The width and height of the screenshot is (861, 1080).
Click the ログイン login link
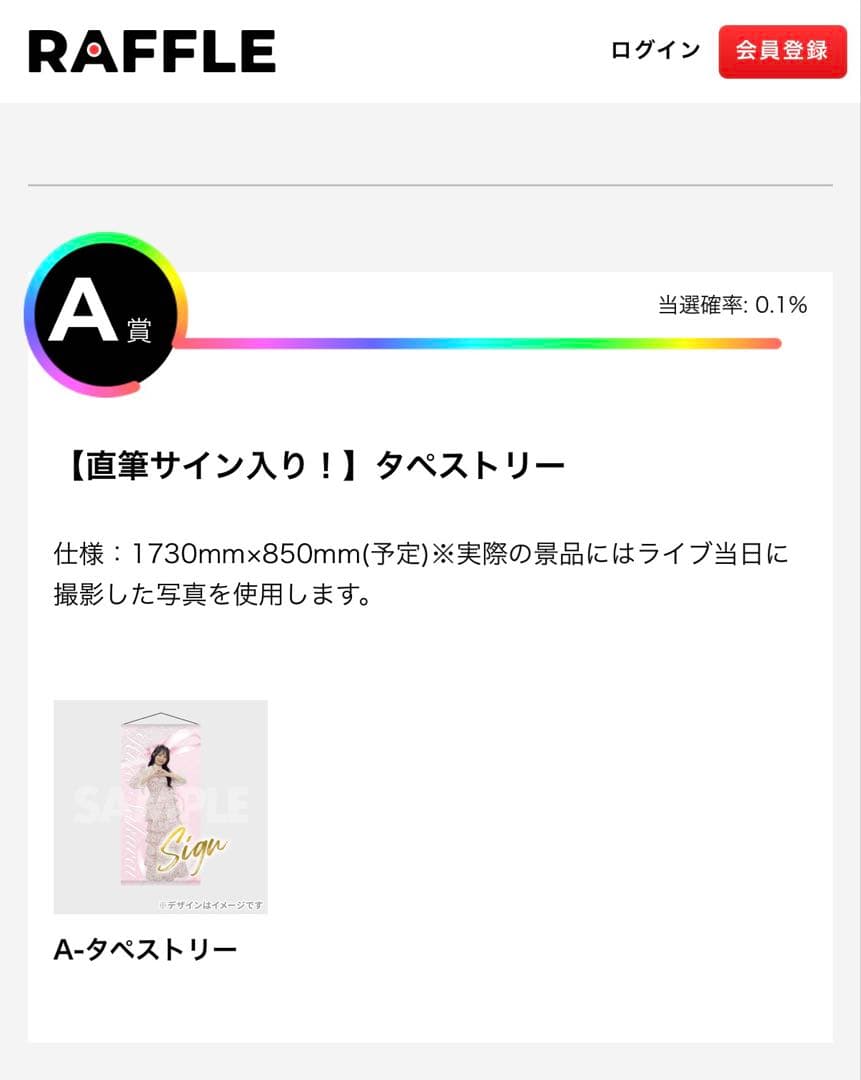[x=655, y=49]
